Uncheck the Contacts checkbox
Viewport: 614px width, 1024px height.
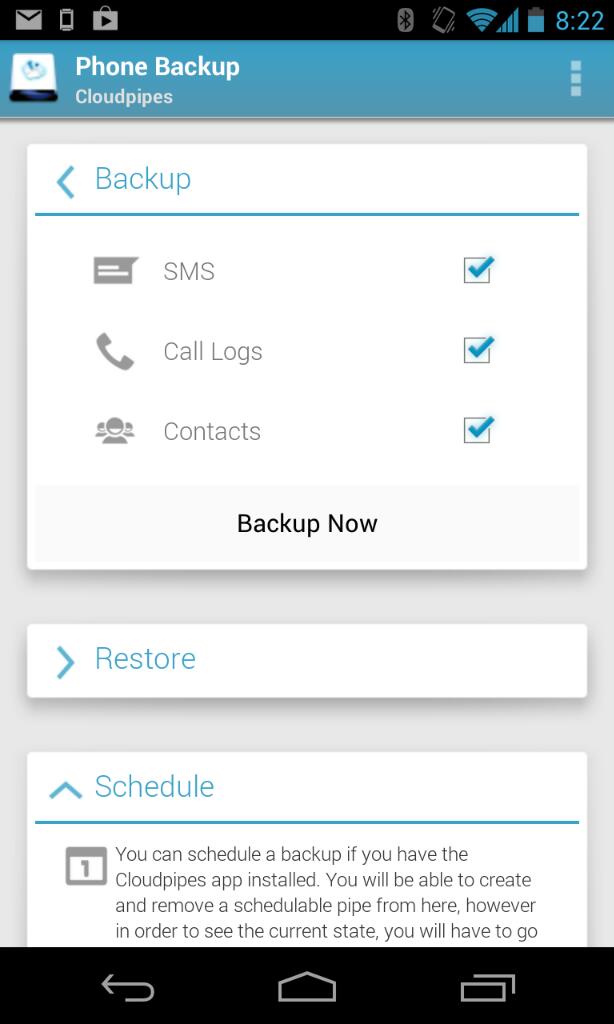point(478,429)
